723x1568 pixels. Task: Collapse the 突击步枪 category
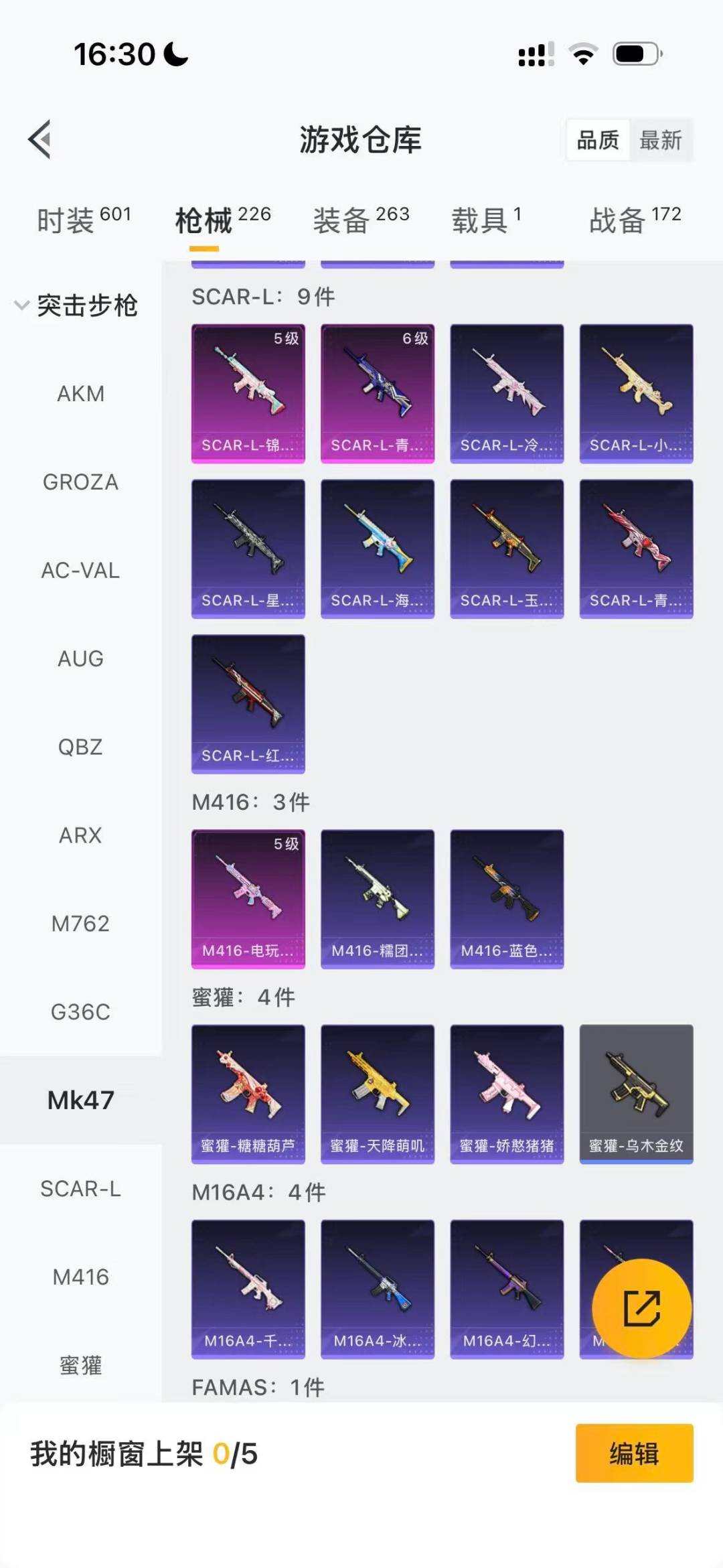click(x=77, y=305)
